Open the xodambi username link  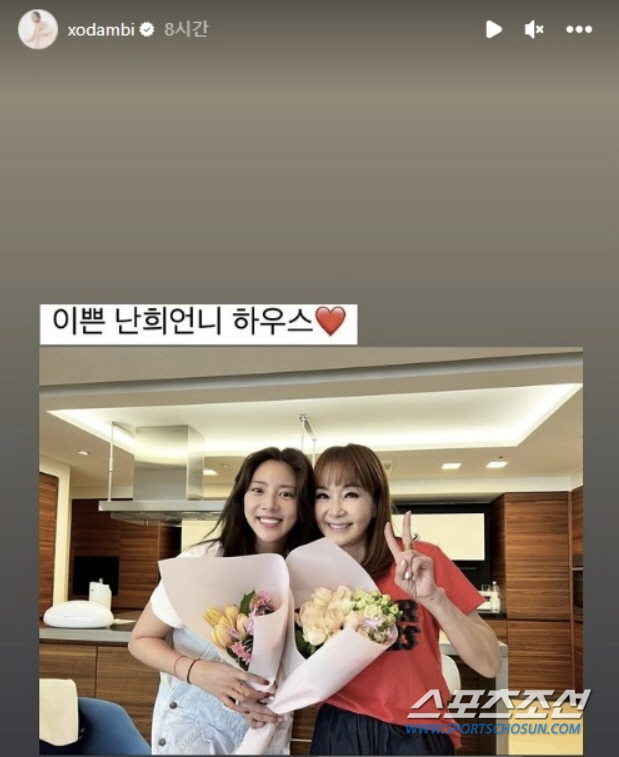click(101, 30)
